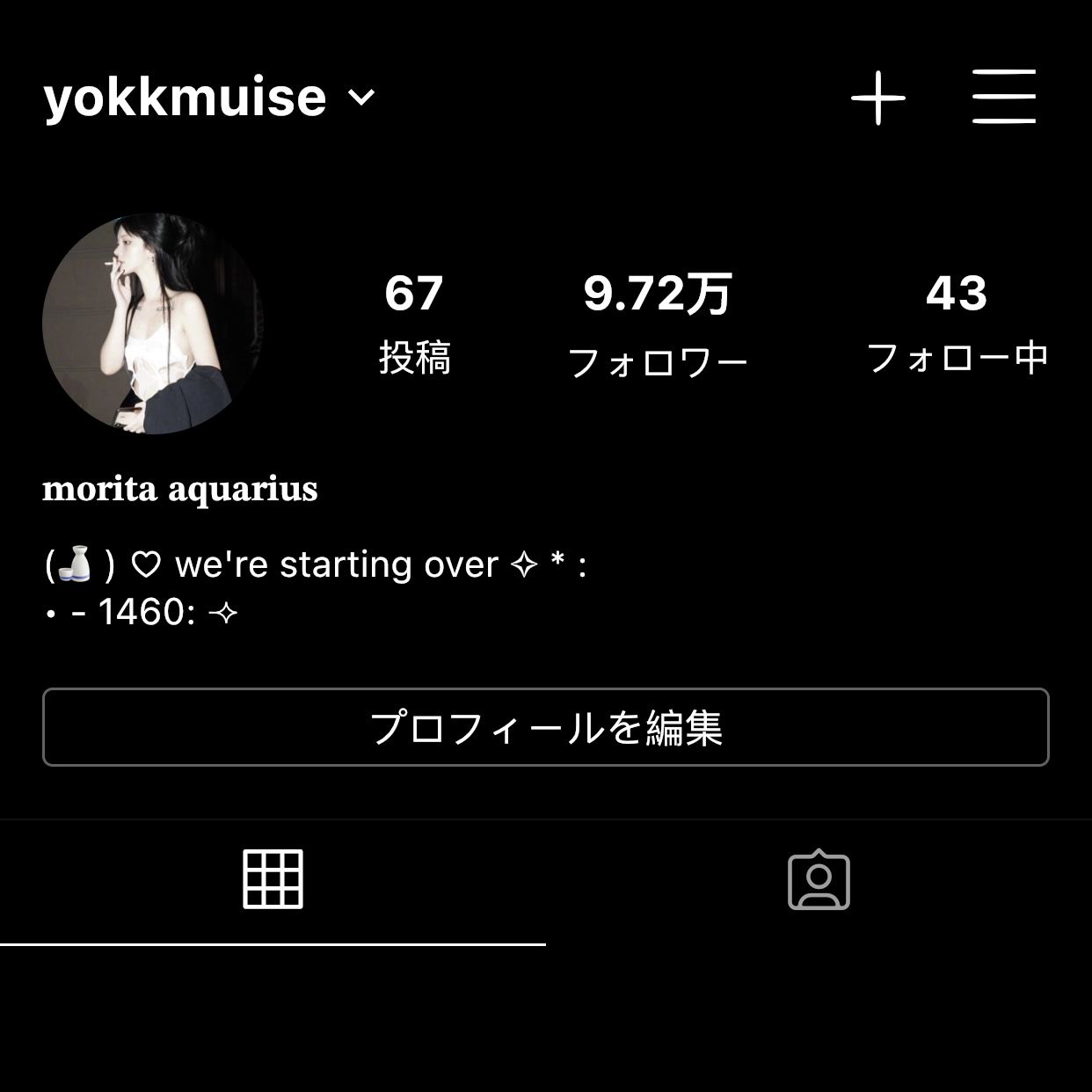Tap the plus icon to create a post

point(878,97)
